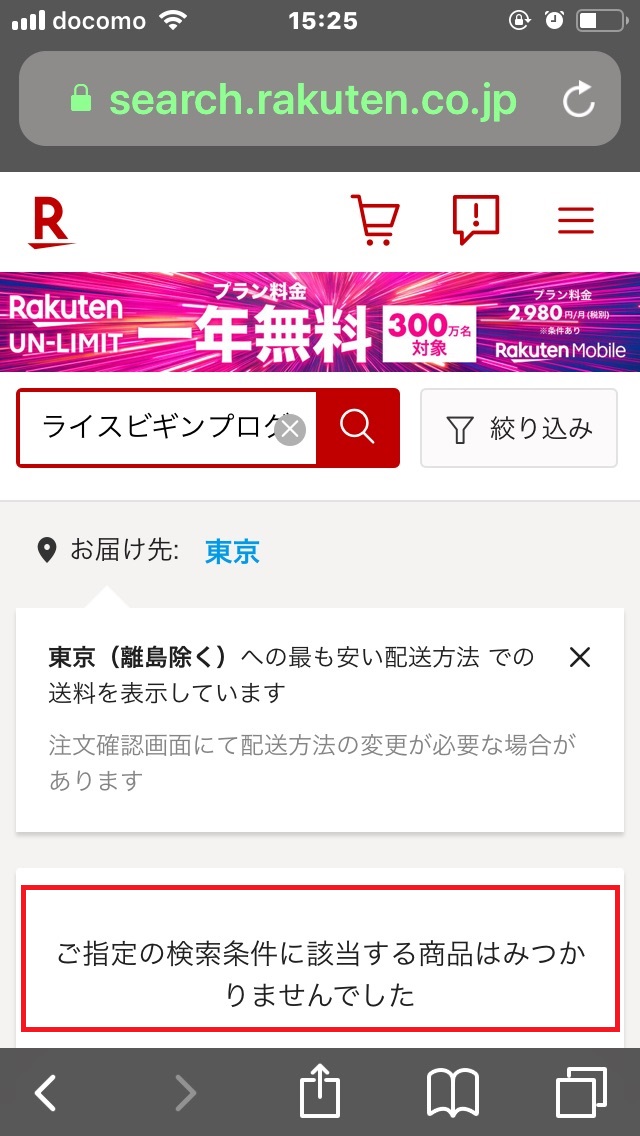Go back in Safari
640x1136 pixels.
click(x=45, y=1093)
